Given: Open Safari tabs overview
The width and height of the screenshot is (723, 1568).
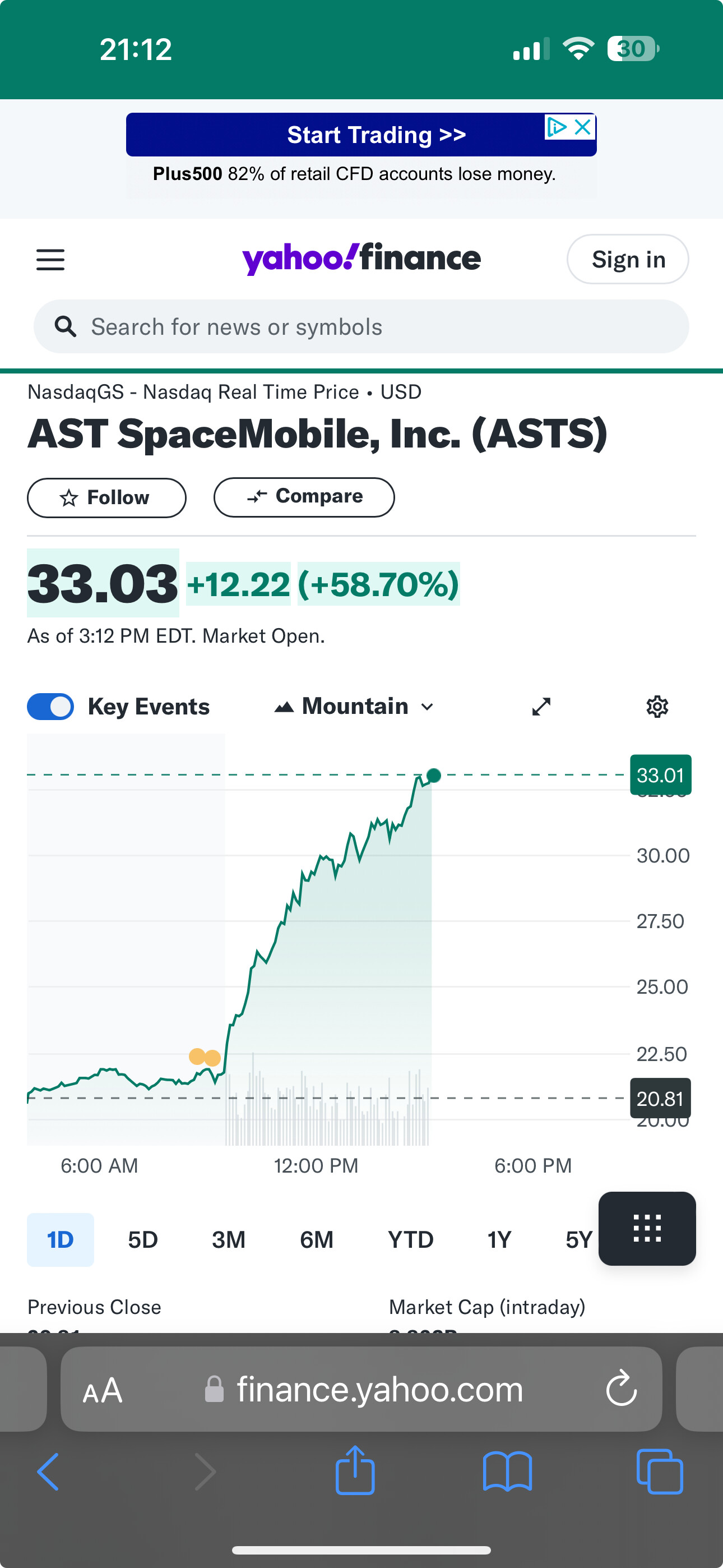Looking at the screenshot, I should point(659,1472).
